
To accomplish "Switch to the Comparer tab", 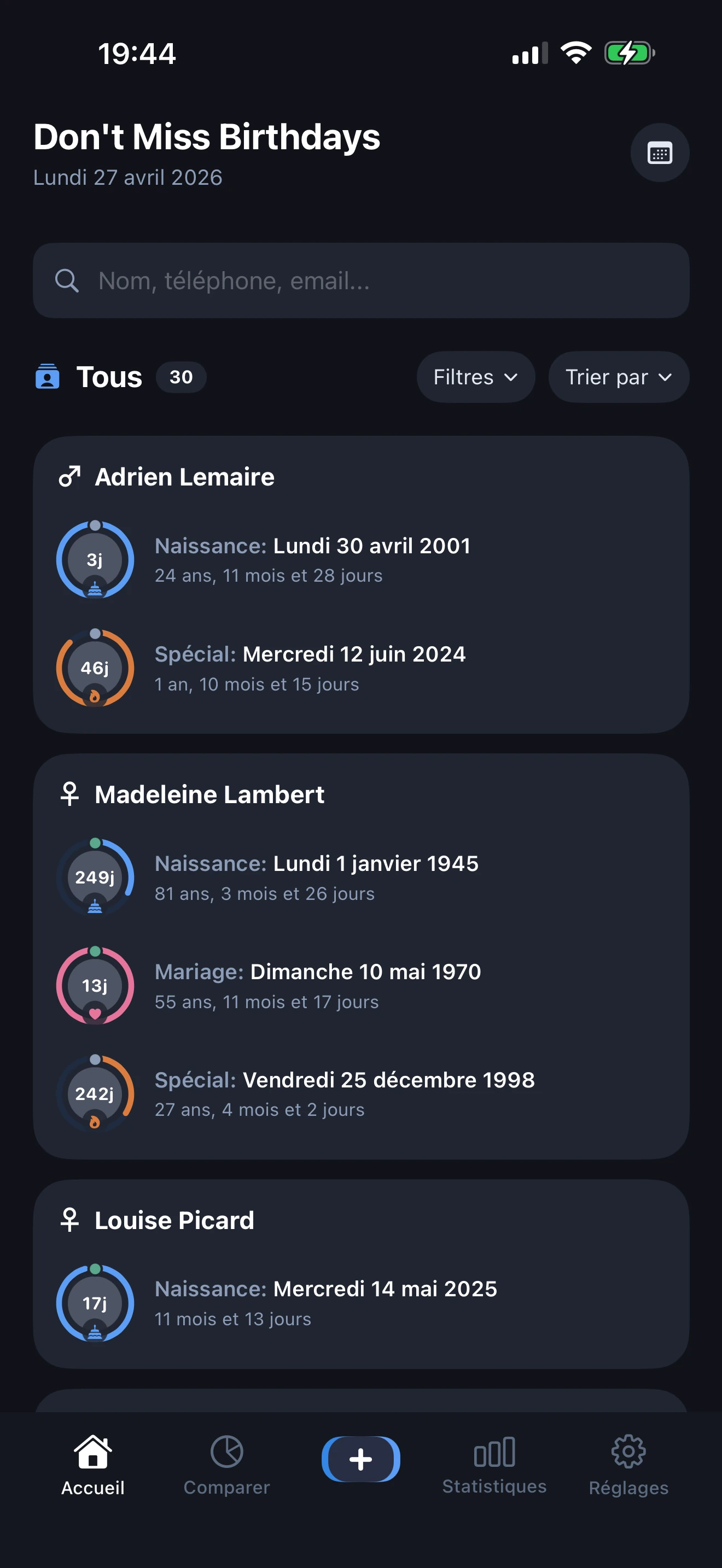I will tap(226, 1465).
